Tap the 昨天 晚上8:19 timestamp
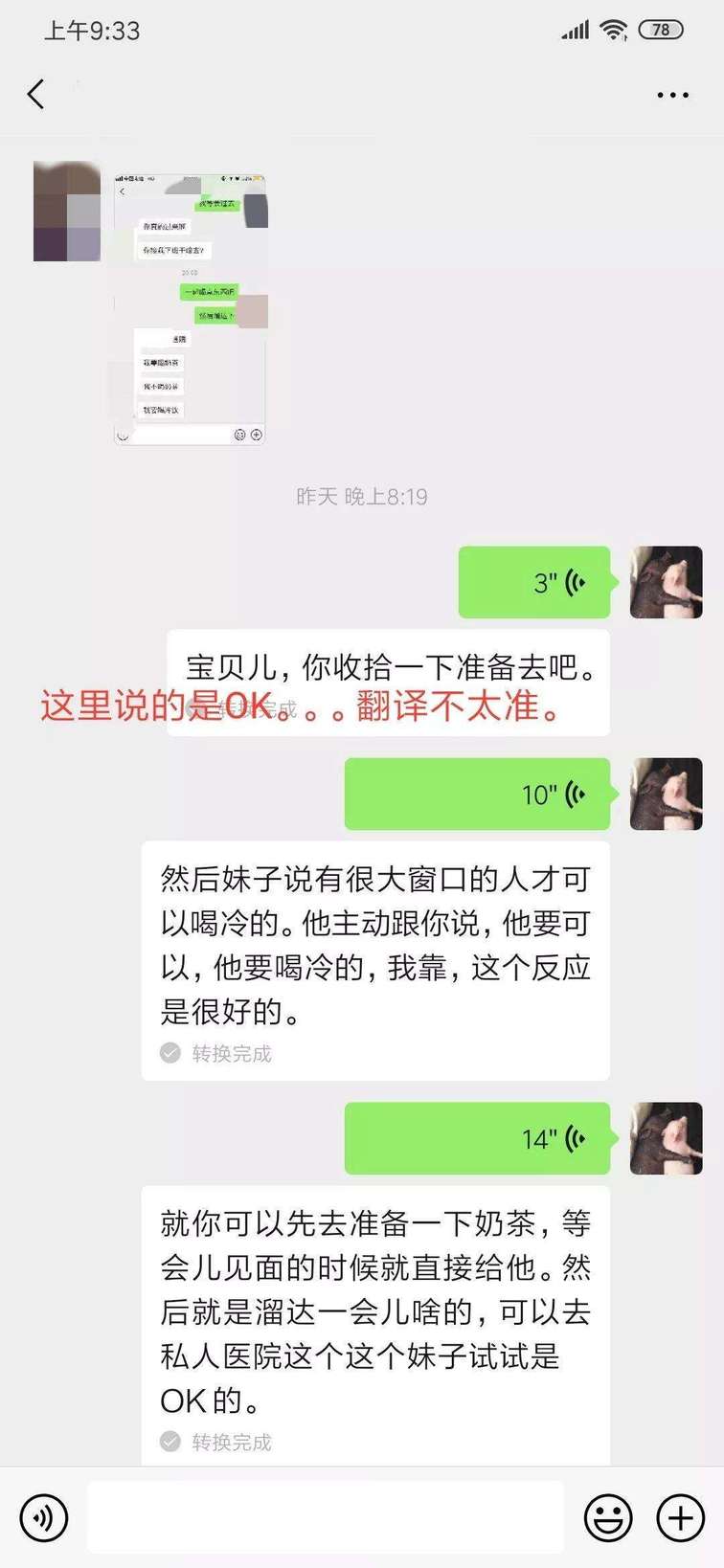 [x=361, y=497]
